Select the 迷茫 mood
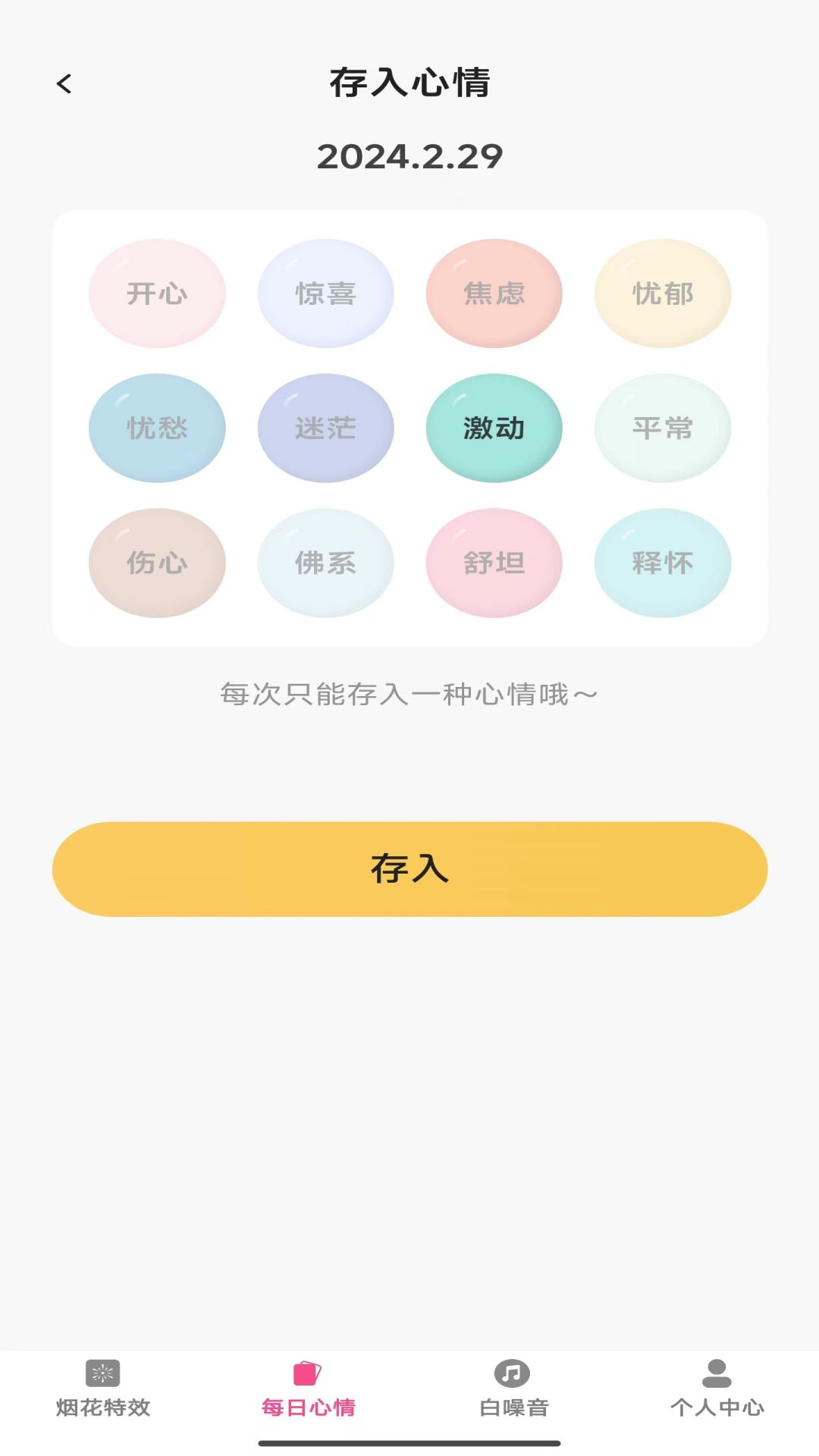 pos(325,428)
